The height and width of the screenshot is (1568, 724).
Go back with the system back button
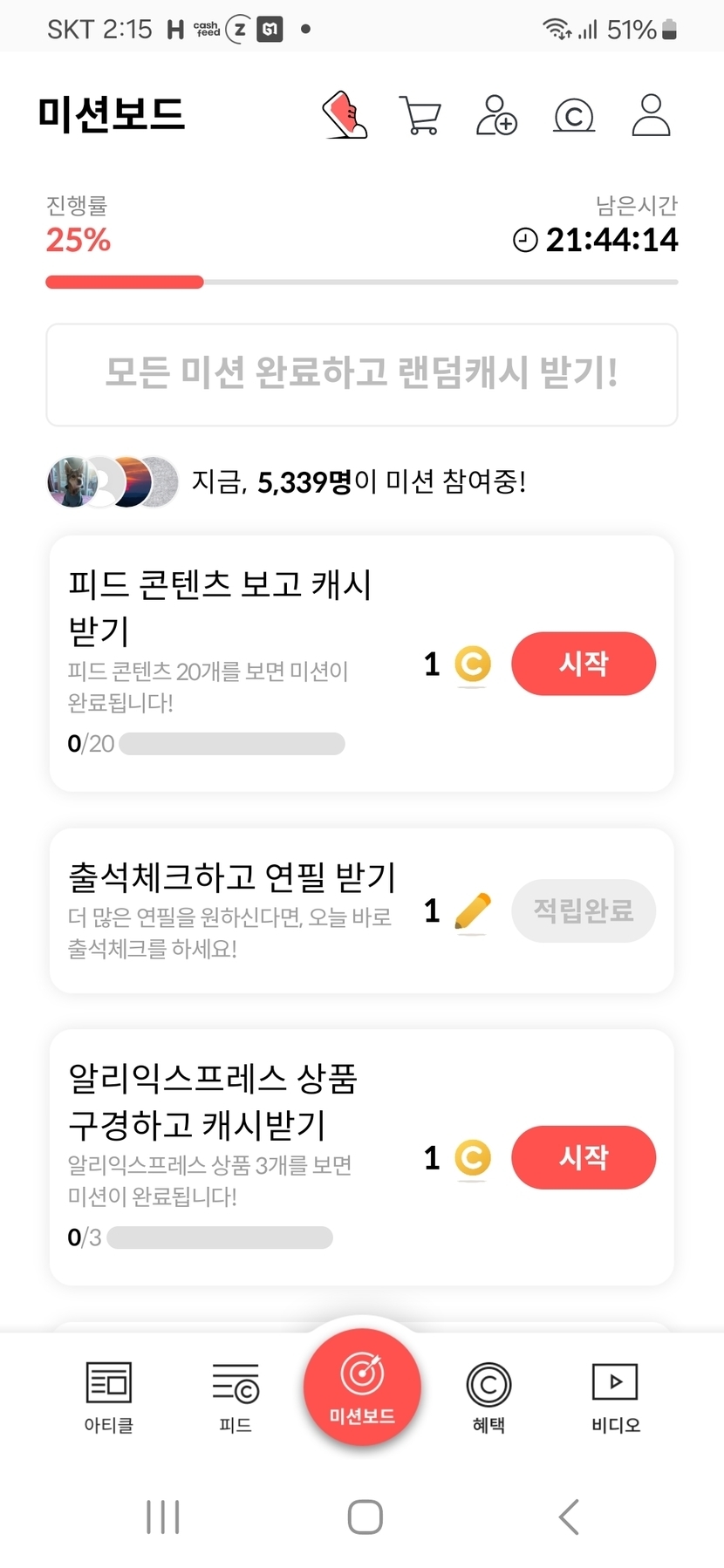point(569,1517)
